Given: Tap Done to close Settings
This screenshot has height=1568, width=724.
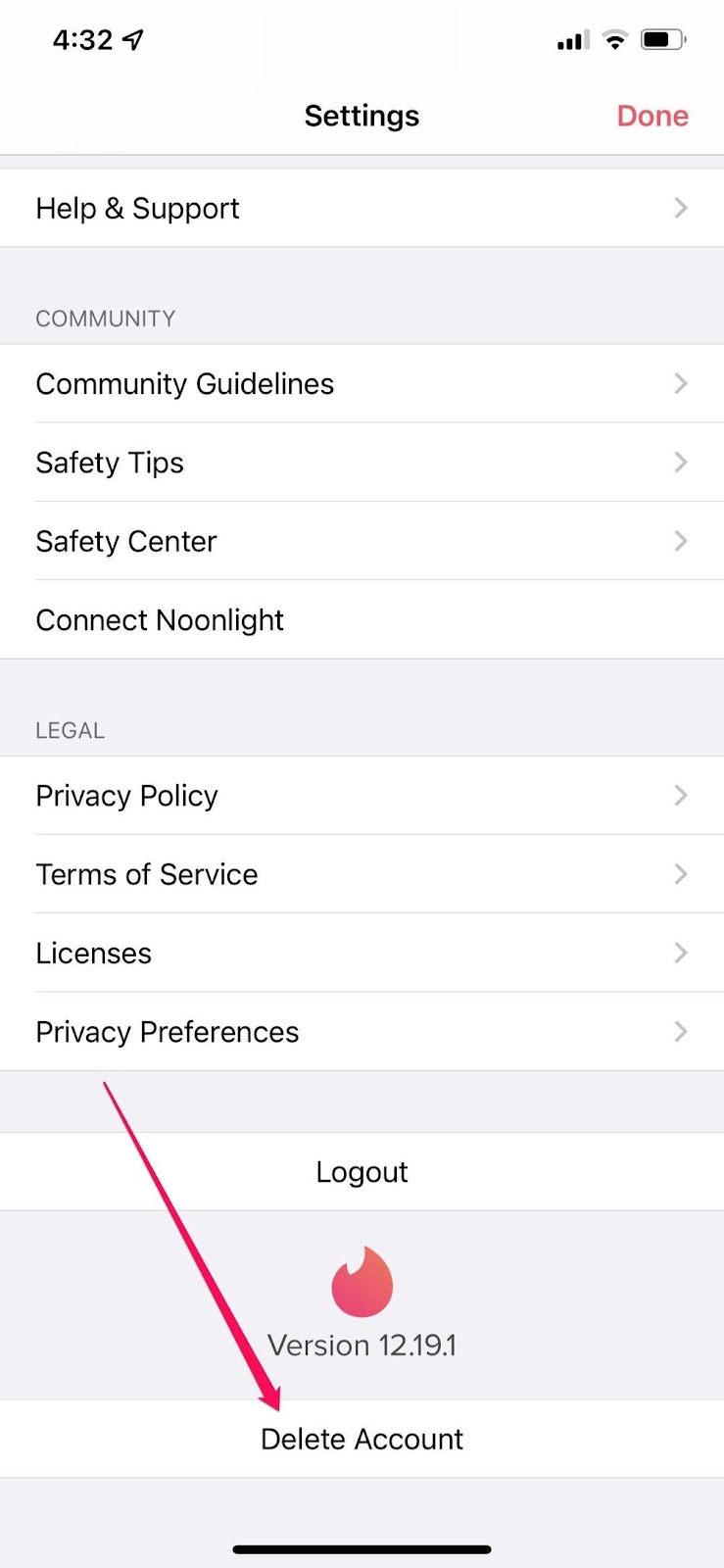Looking at the screenshot, I should click(x=652, y=116).
